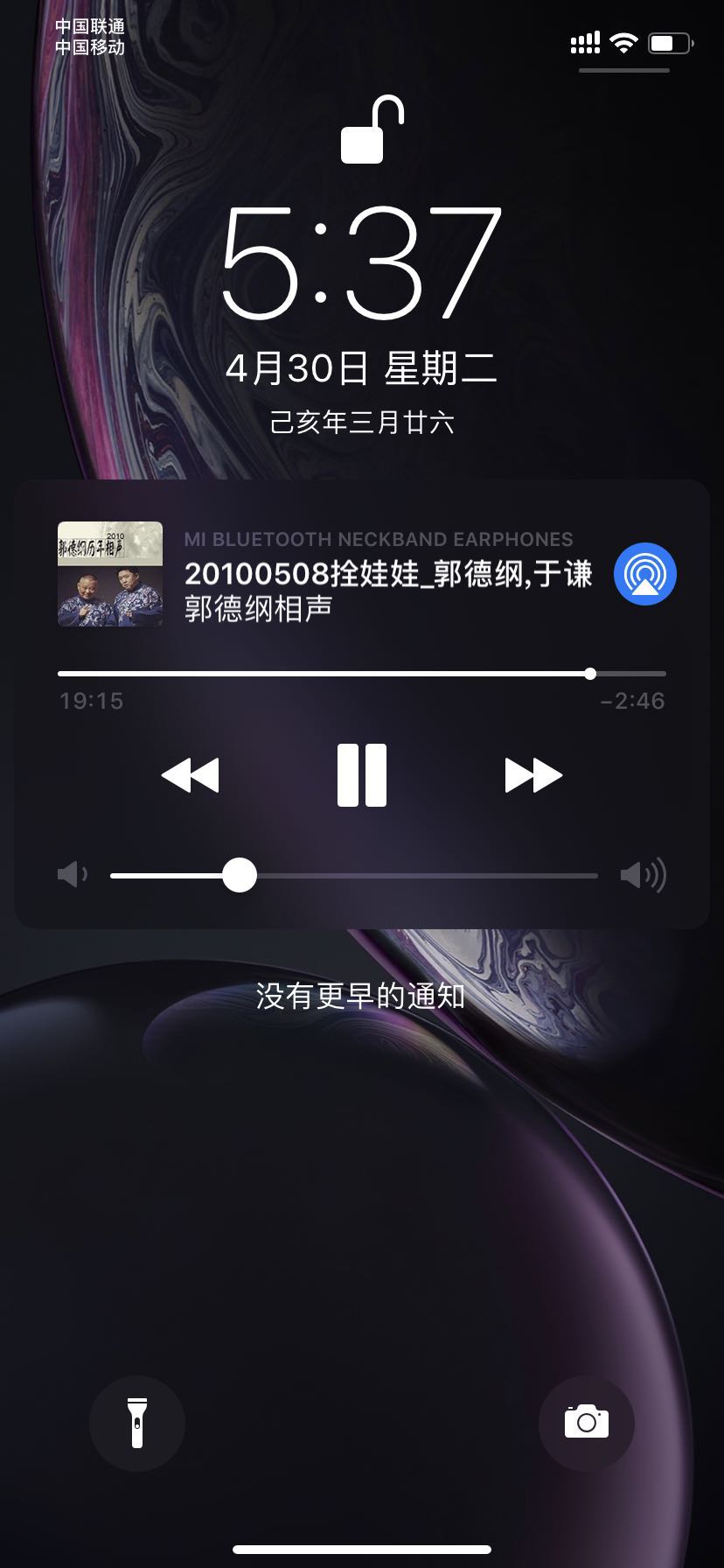Open the track titled 20100508拴娃娃
This screenshot has width=724, height=1568.
point(388,574)
